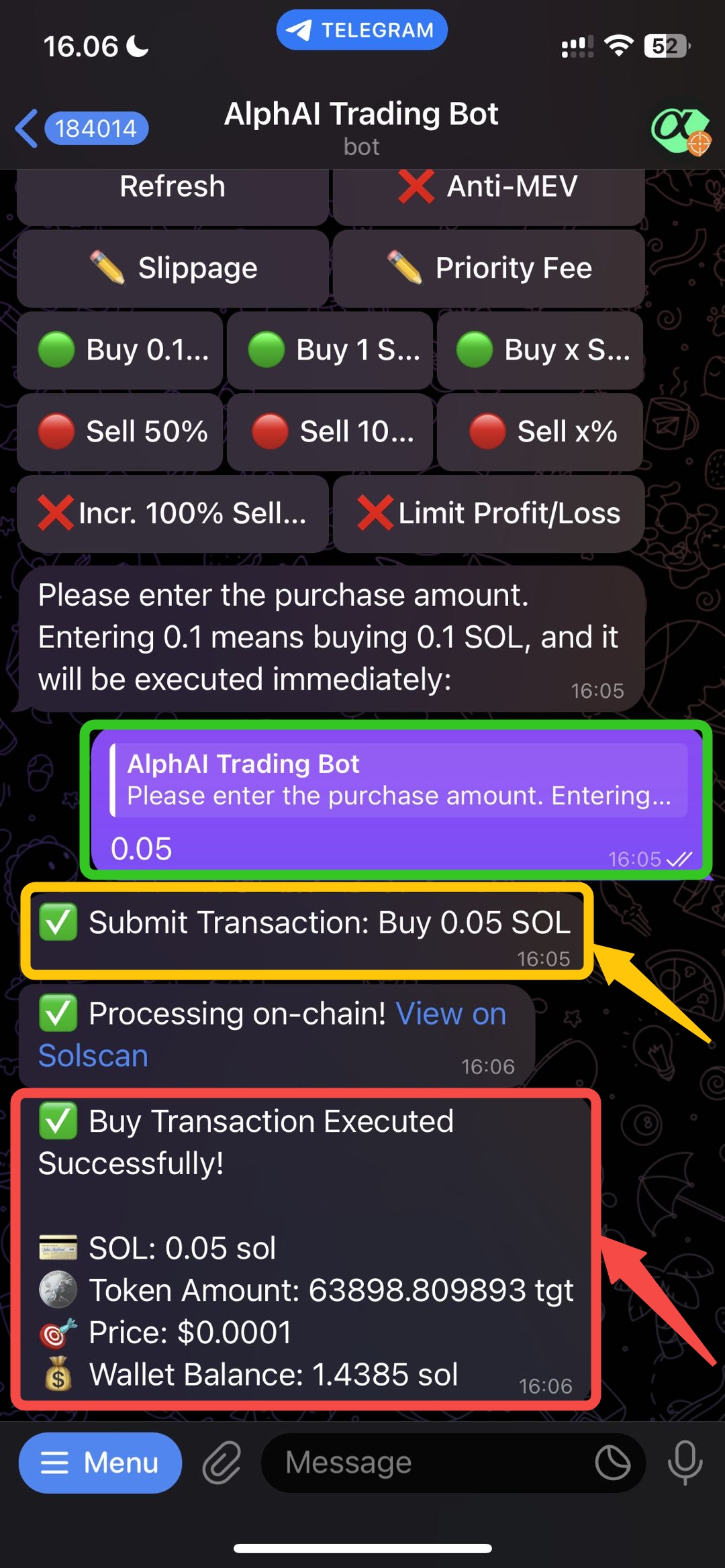725x1568 pixels.
Task: Enable Limit Profit/Loss
Action: point(489,513)
